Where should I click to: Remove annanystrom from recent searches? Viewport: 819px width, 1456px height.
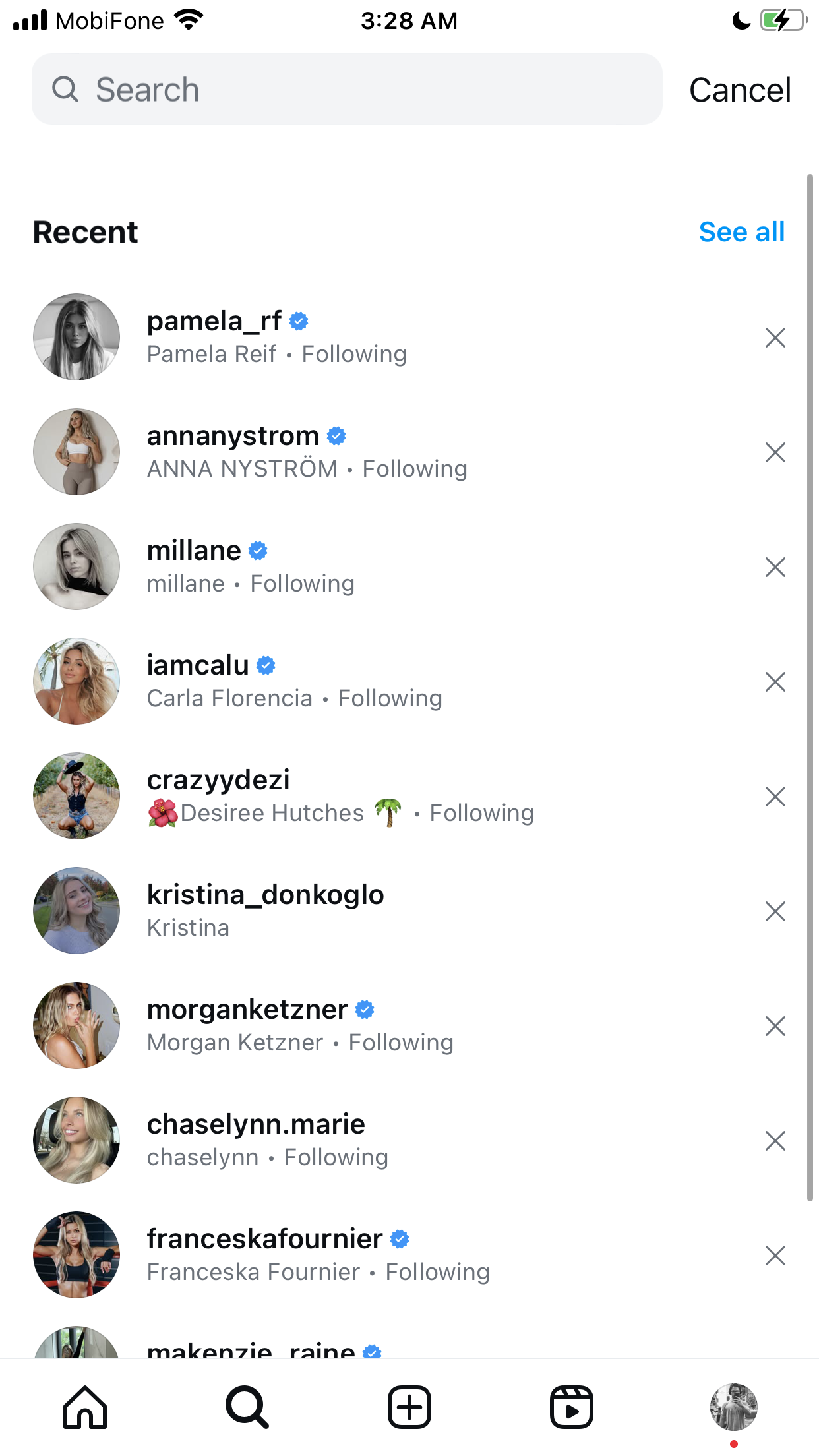click(775, 452)
